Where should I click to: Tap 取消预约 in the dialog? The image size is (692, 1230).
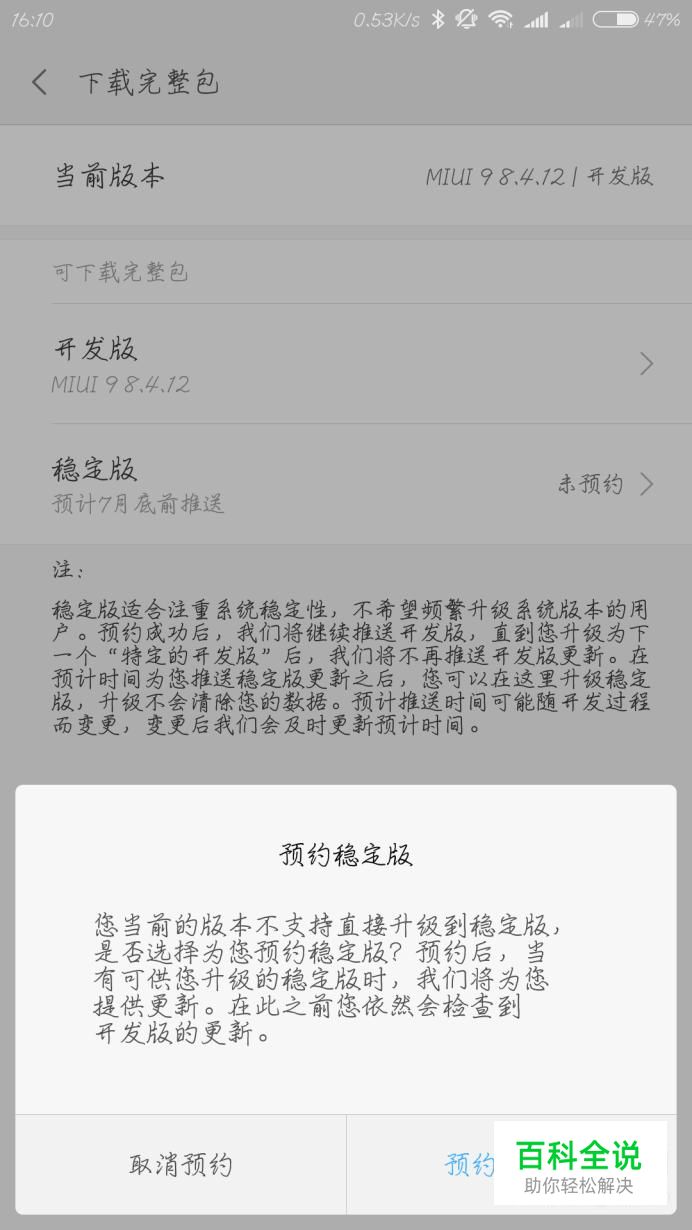tap(181, 1164)
